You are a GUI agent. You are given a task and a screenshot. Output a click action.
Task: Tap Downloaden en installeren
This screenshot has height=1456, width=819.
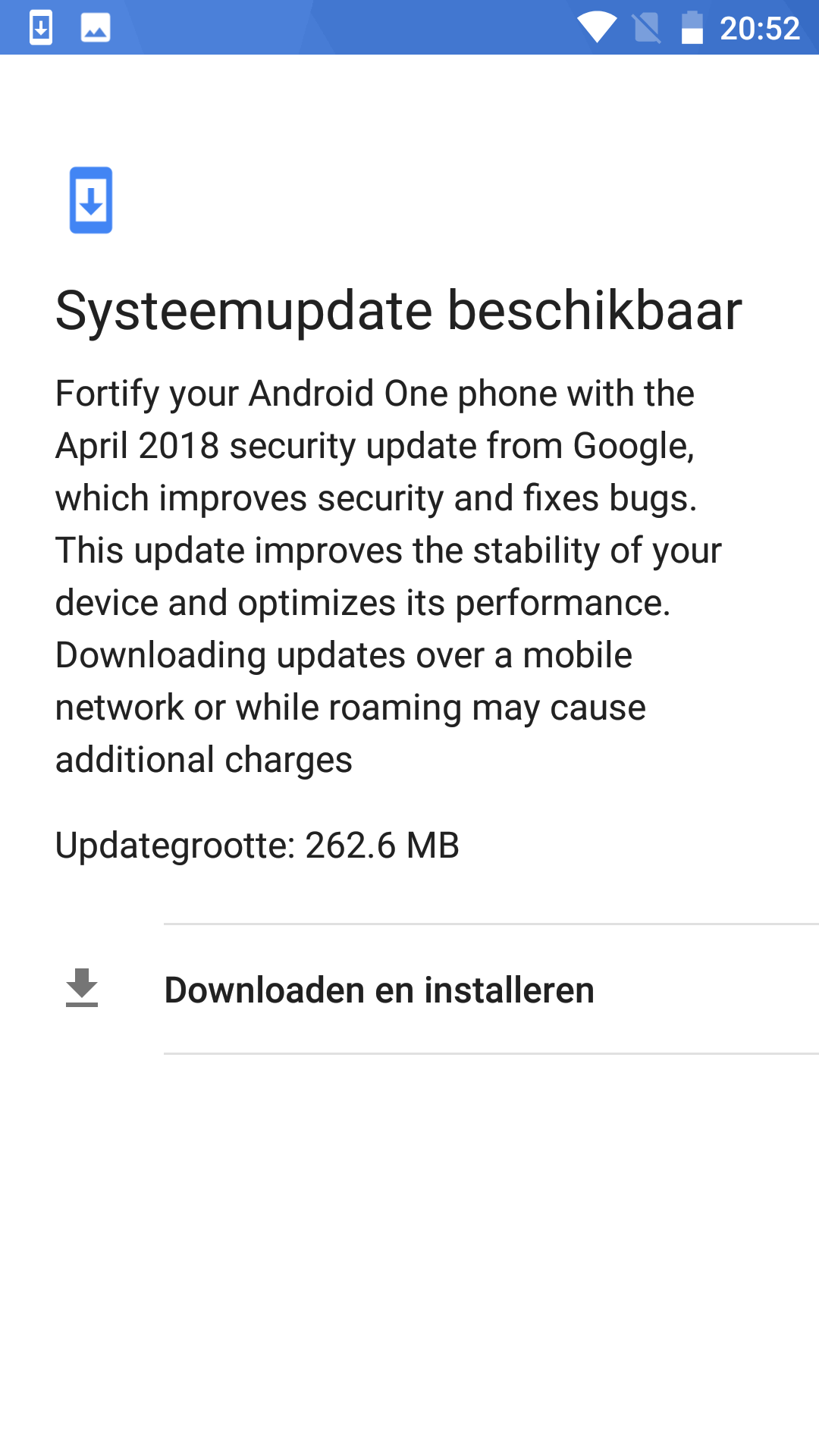[409, 989]
